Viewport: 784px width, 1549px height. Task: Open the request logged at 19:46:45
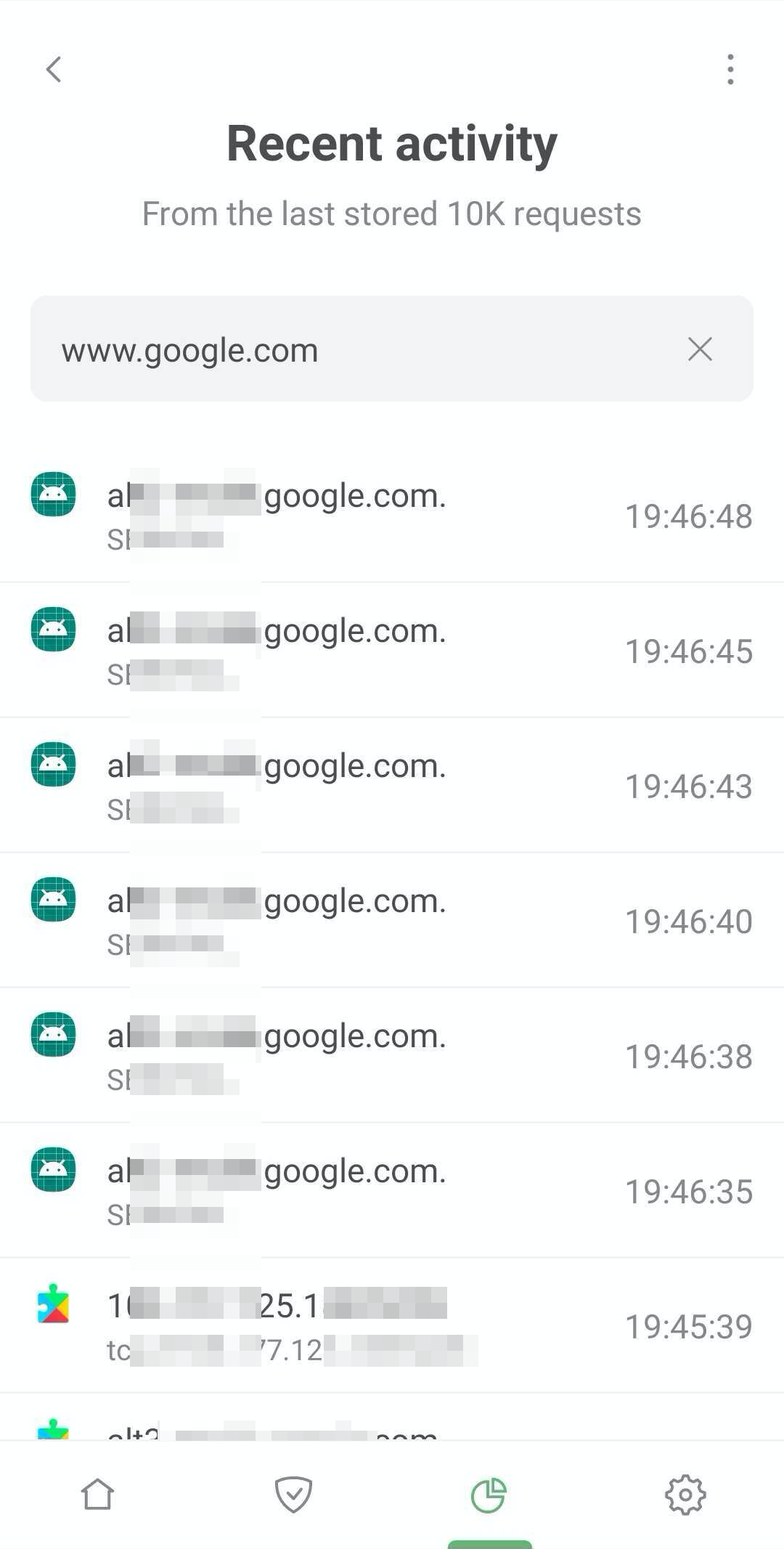click(392, 649)
